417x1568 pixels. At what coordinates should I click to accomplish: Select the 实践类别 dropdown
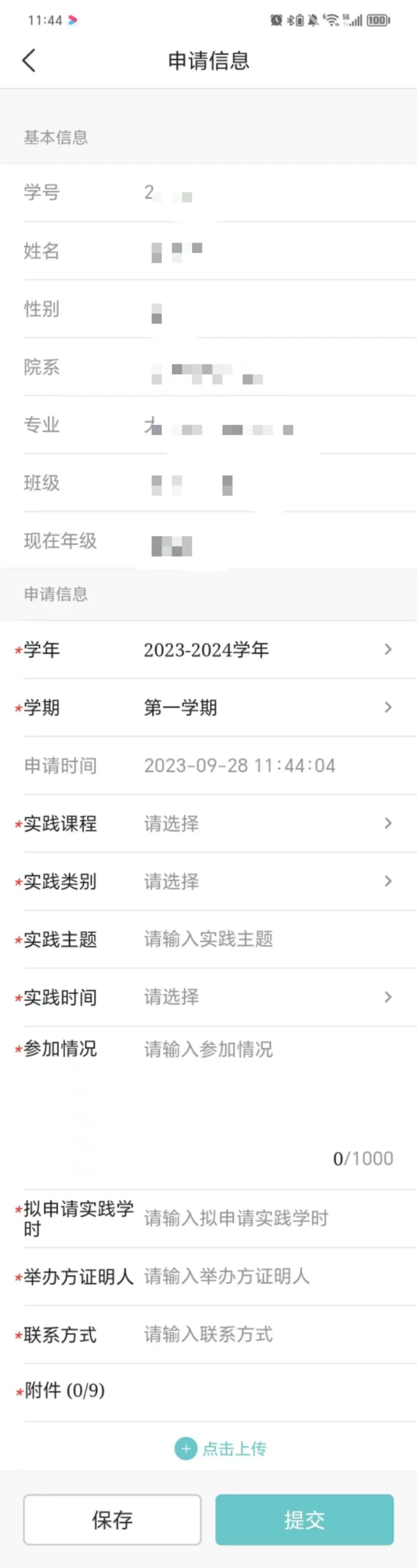(266, 881)
